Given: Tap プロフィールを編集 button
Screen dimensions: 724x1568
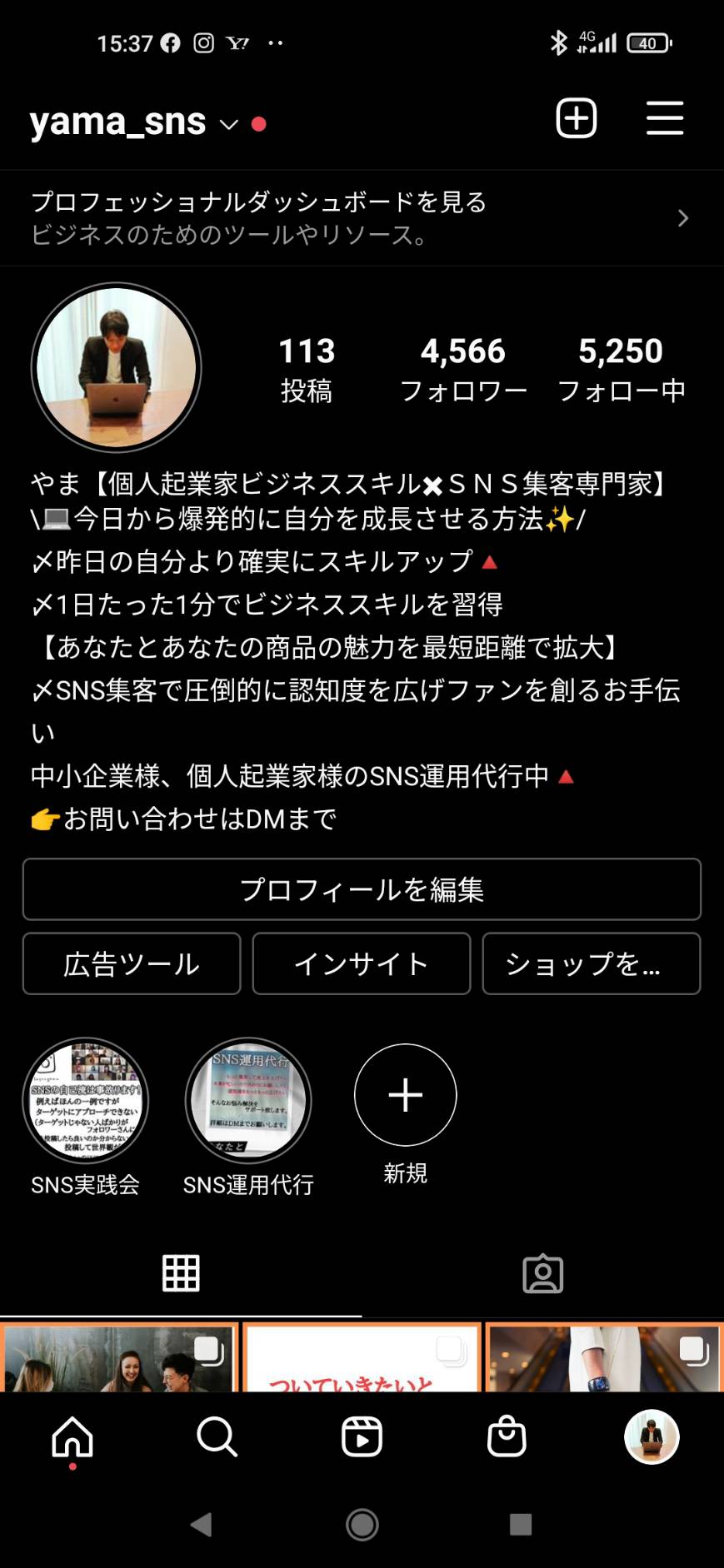Looking at the screenshot, I should point(362,889).
